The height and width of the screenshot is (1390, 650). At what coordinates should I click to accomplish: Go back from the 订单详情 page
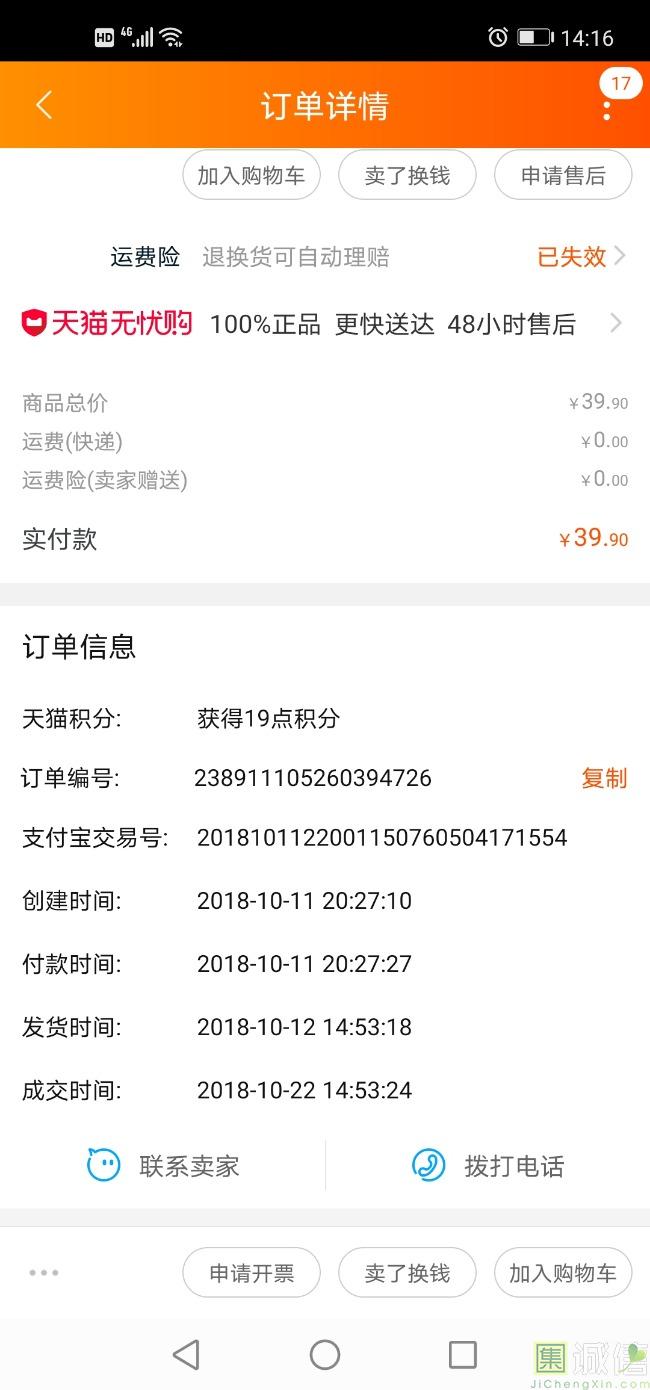(x=44, y=105)
